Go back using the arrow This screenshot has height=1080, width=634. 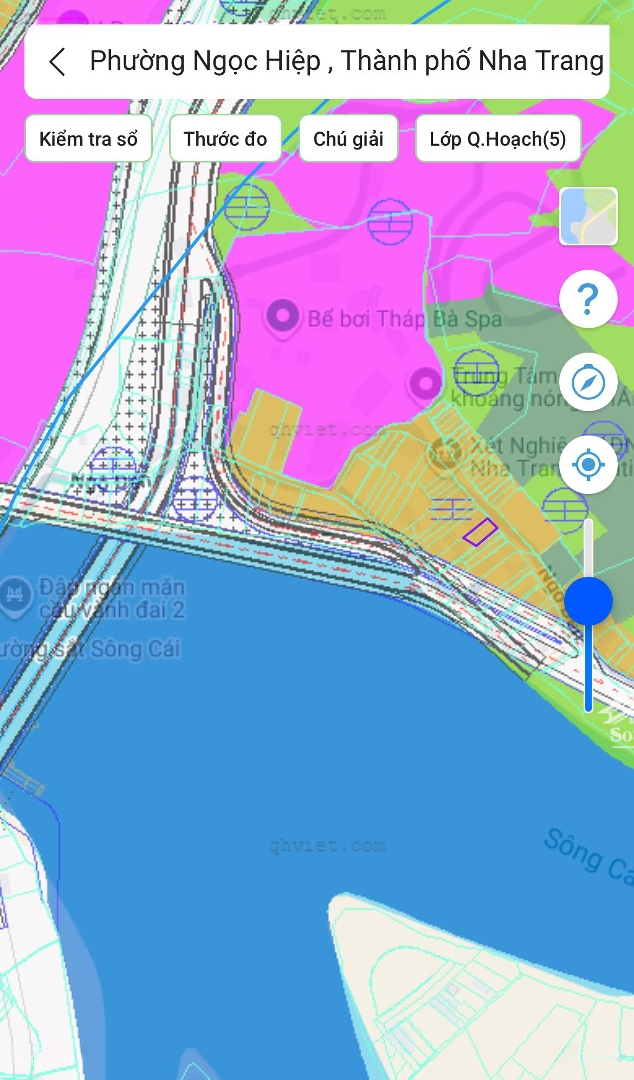coord(57,62)
